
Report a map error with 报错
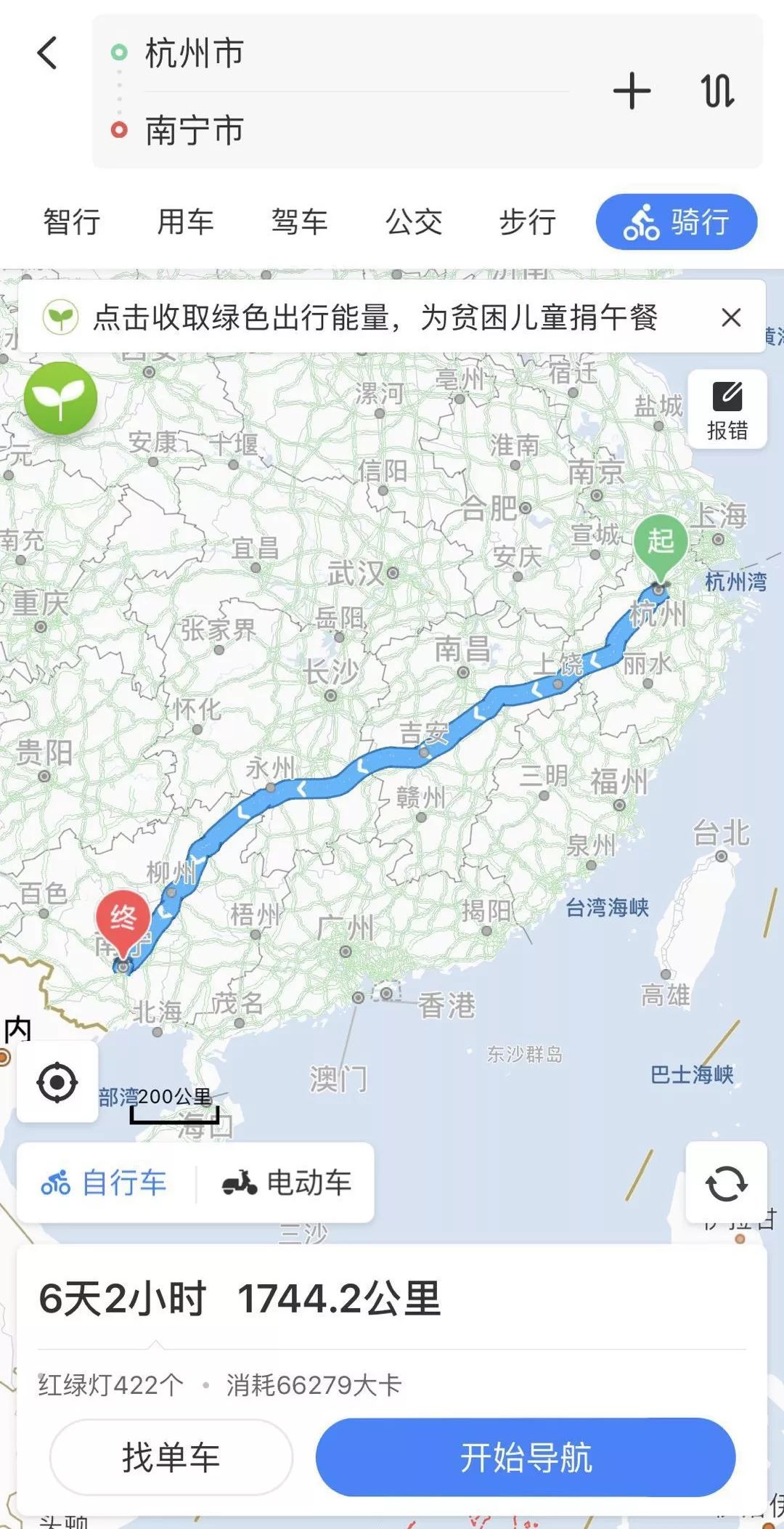[727, 410]
